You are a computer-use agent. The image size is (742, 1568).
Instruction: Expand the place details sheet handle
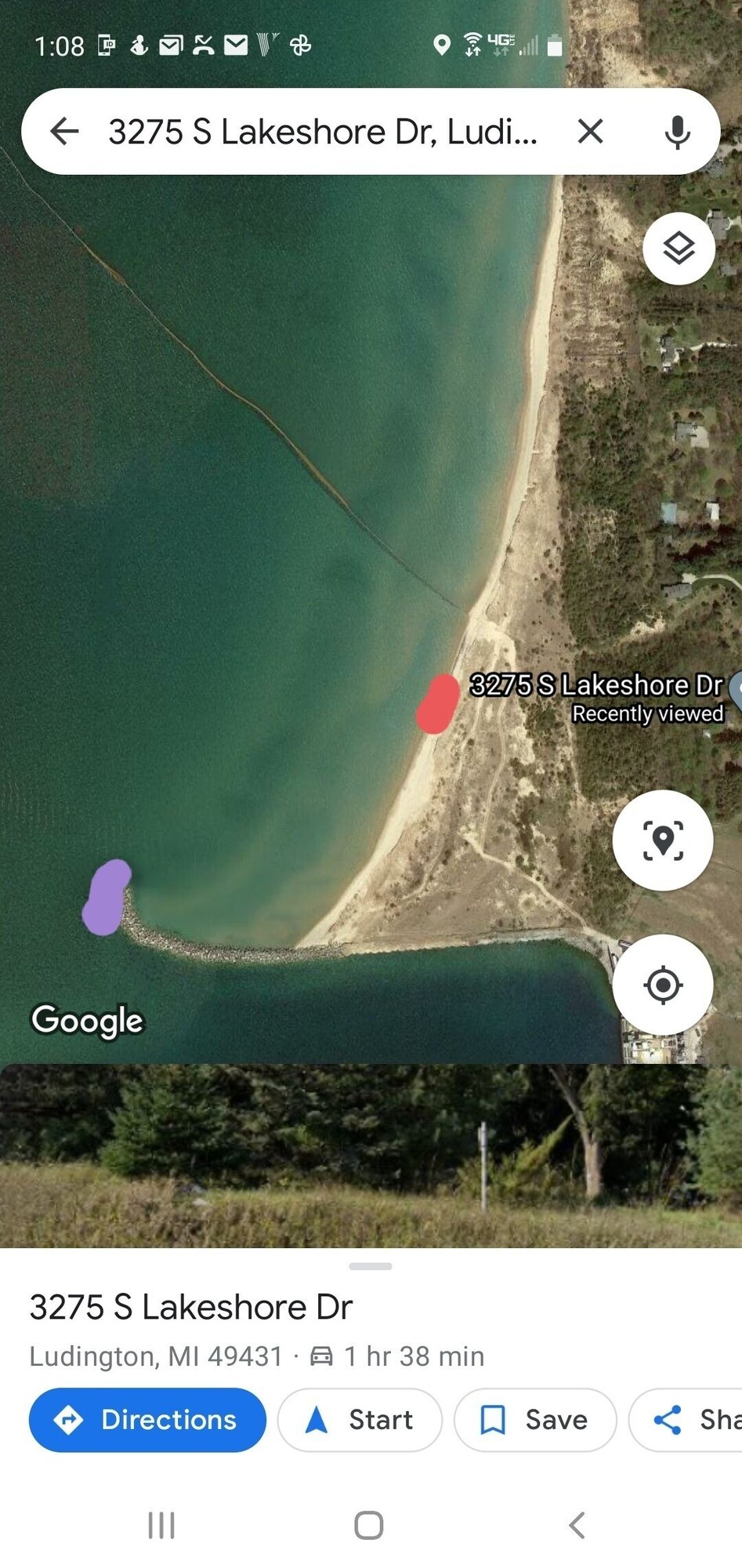tap(371, 1266)
